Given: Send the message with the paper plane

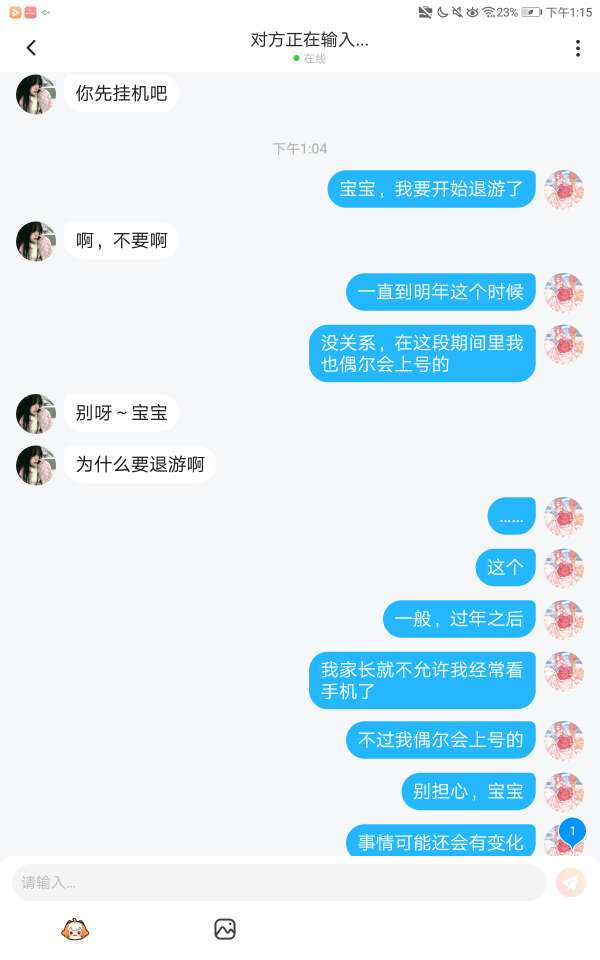Looking at the screenshot, I should click(571, 882).
